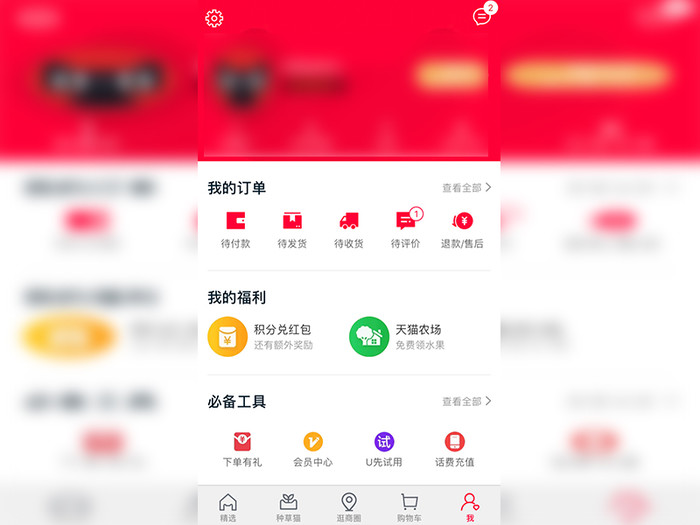The height and width of the screenshot is (525, 700).
Task: Open 会员中心 member center
Action: pyautogui.click(x=313, y=449)
